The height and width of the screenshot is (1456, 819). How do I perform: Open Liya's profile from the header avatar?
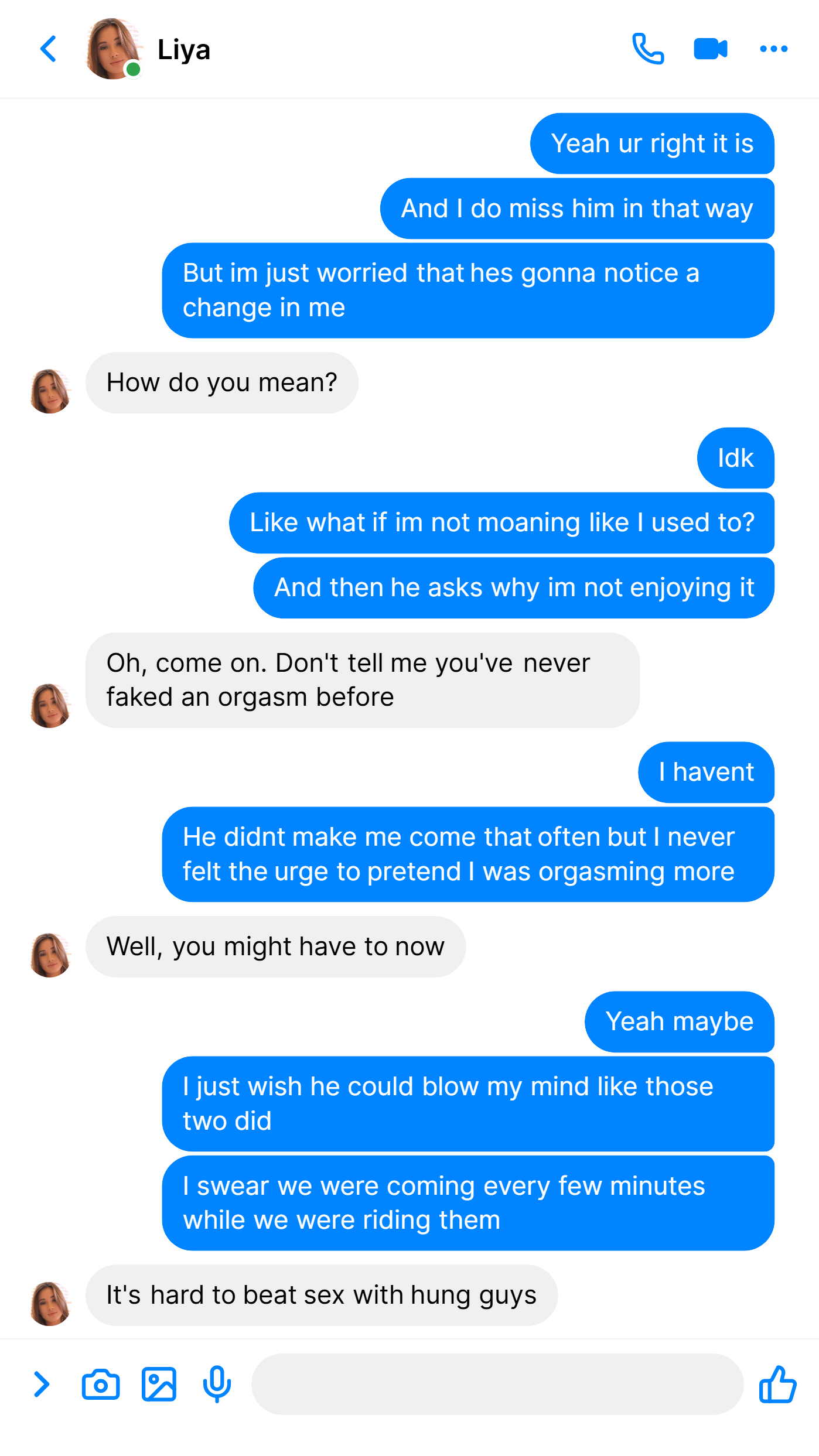point(114,49)
